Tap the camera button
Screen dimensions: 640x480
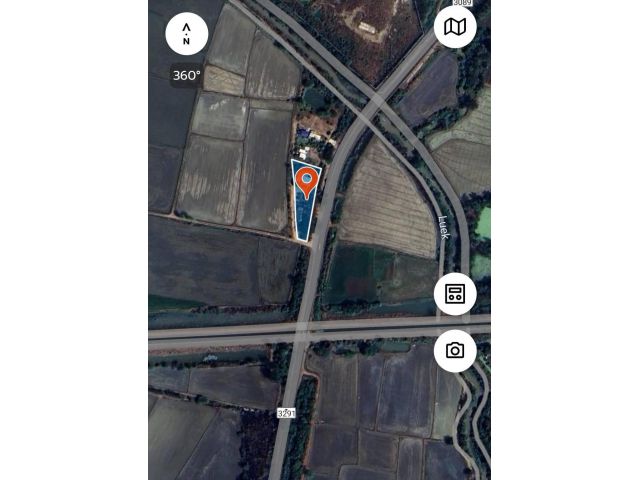(455, 351)
